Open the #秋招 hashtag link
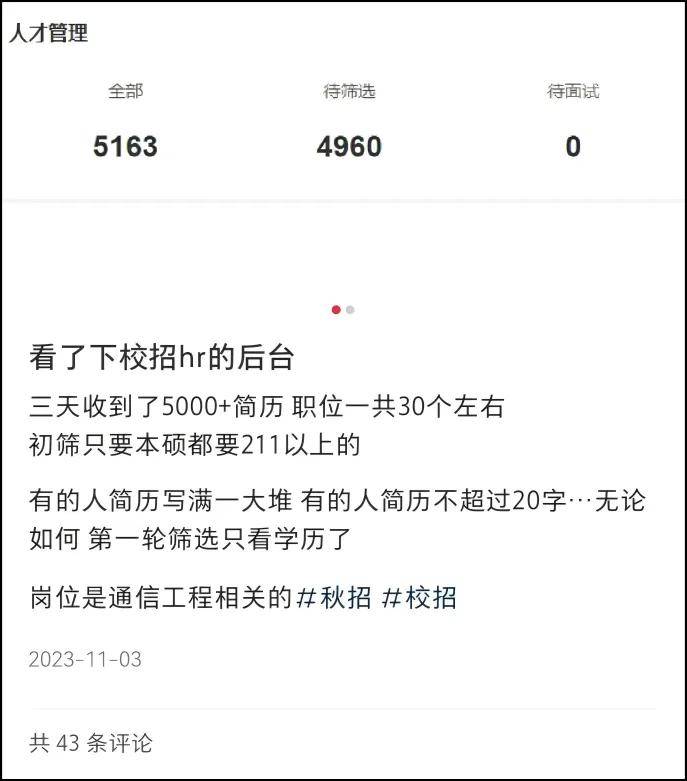The height and width of the screenshot is (781, 687). pyautogui.click(x=334, y=598)
